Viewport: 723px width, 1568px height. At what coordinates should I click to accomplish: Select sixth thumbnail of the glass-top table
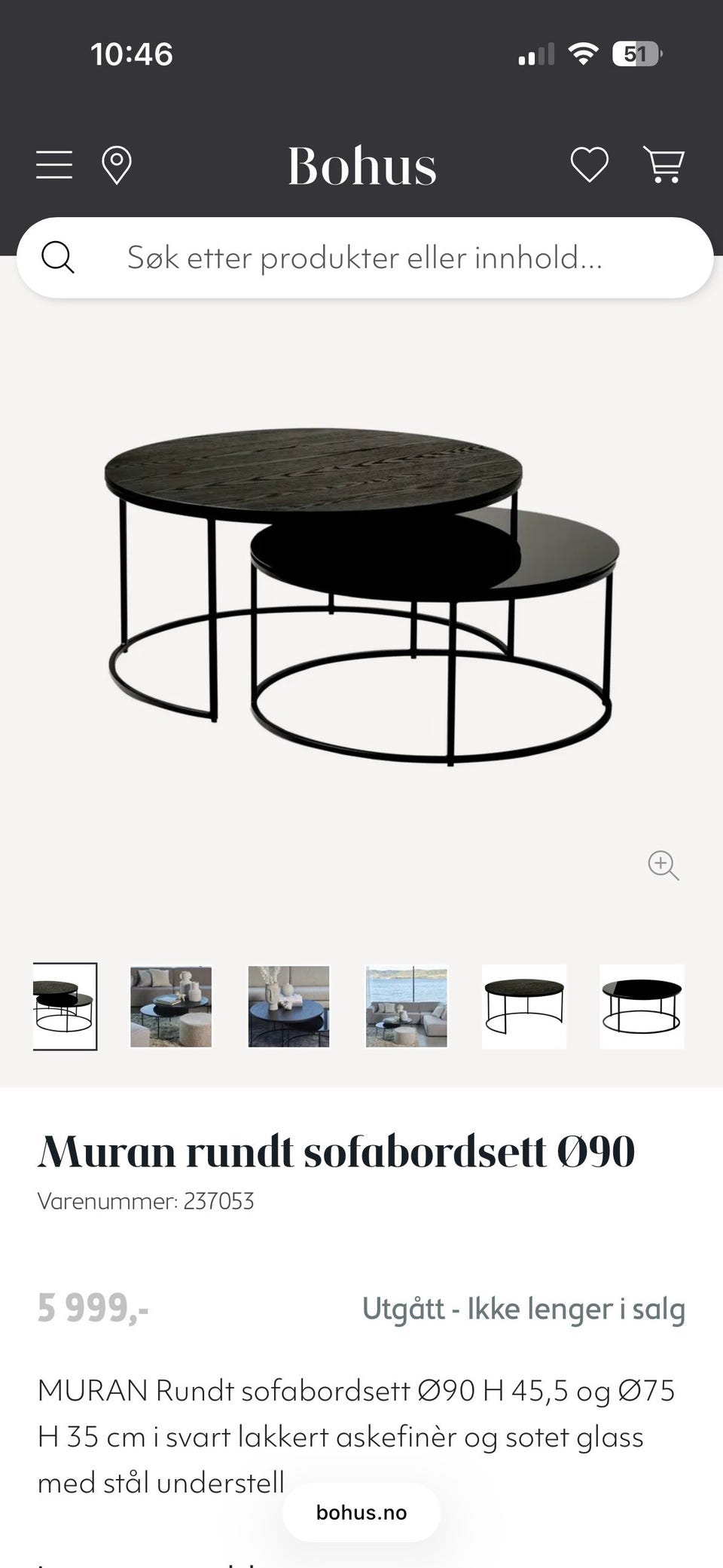[642, 1007]
